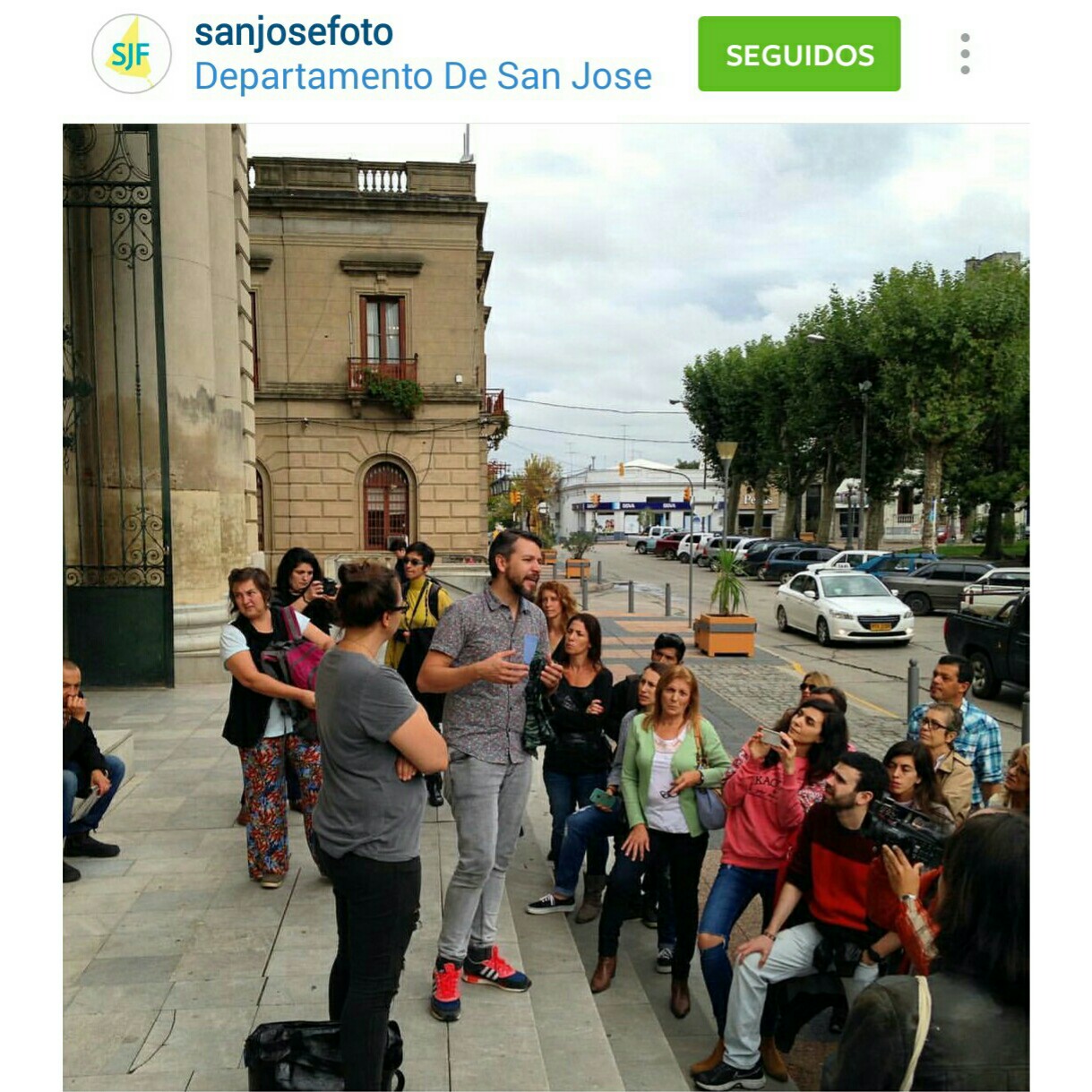Open the posted group photo
The height and width of the screenshot is (1092, 1092).
pos(546,606)
